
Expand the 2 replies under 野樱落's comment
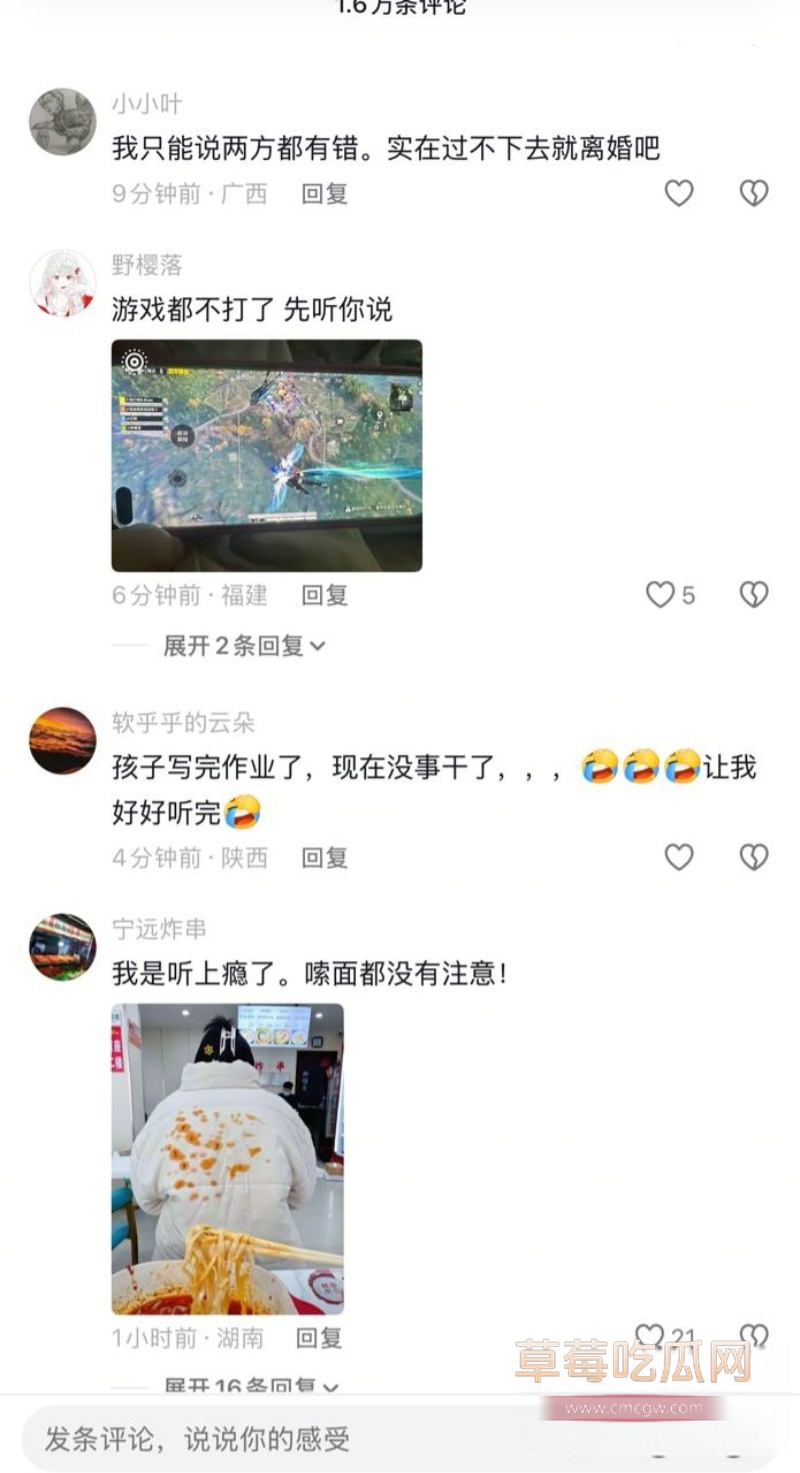click(x=237, y=647)
